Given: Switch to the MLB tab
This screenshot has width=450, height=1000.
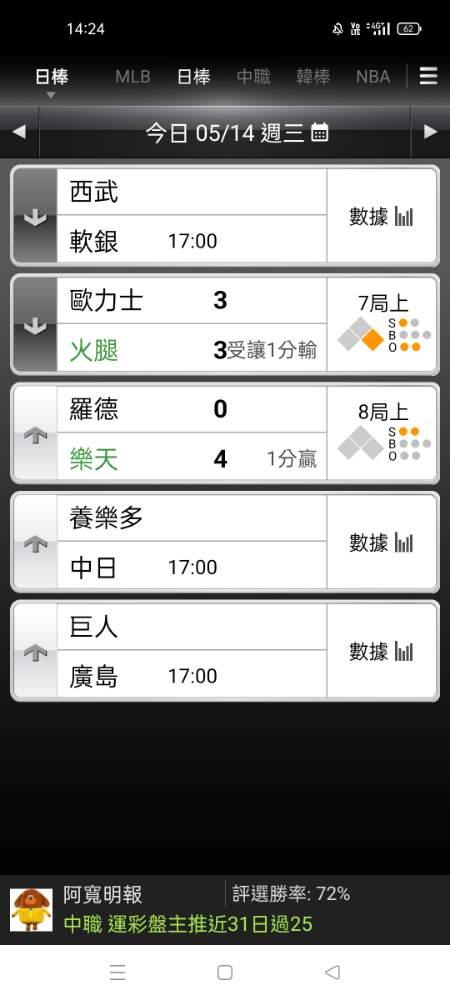Looking at the screenshot, I should point(133,77).
